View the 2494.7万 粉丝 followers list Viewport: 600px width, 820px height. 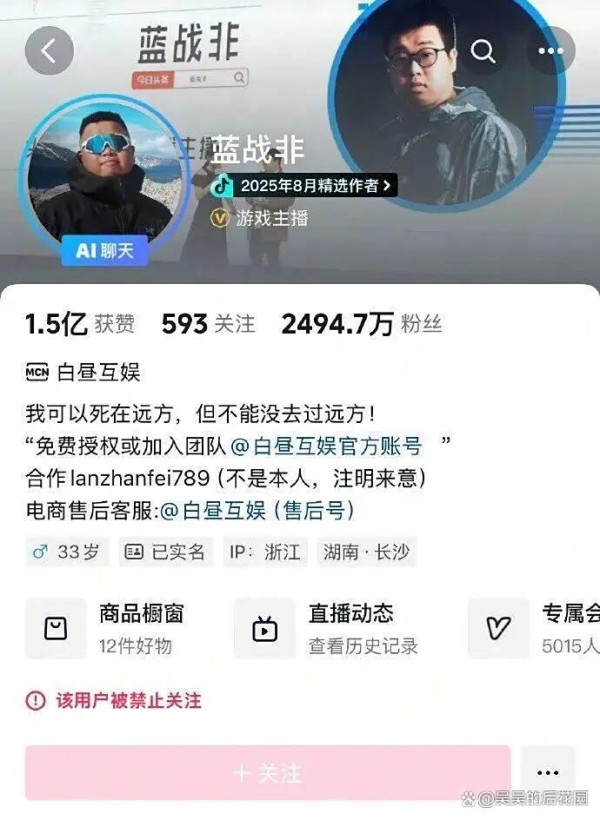pos(362,324)
